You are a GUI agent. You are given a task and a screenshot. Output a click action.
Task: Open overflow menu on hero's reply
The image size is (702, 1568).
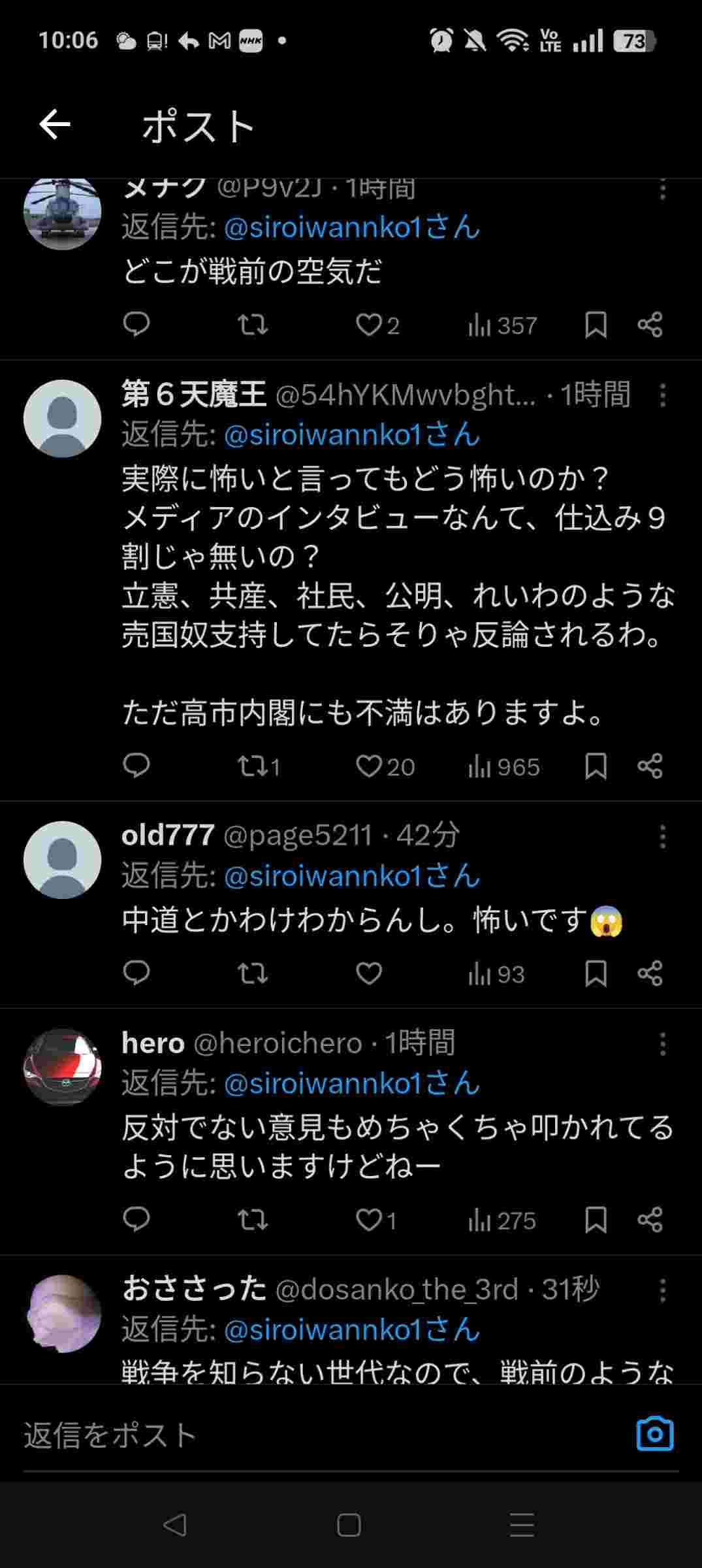pyautogui.click(x=662, y=1044)
